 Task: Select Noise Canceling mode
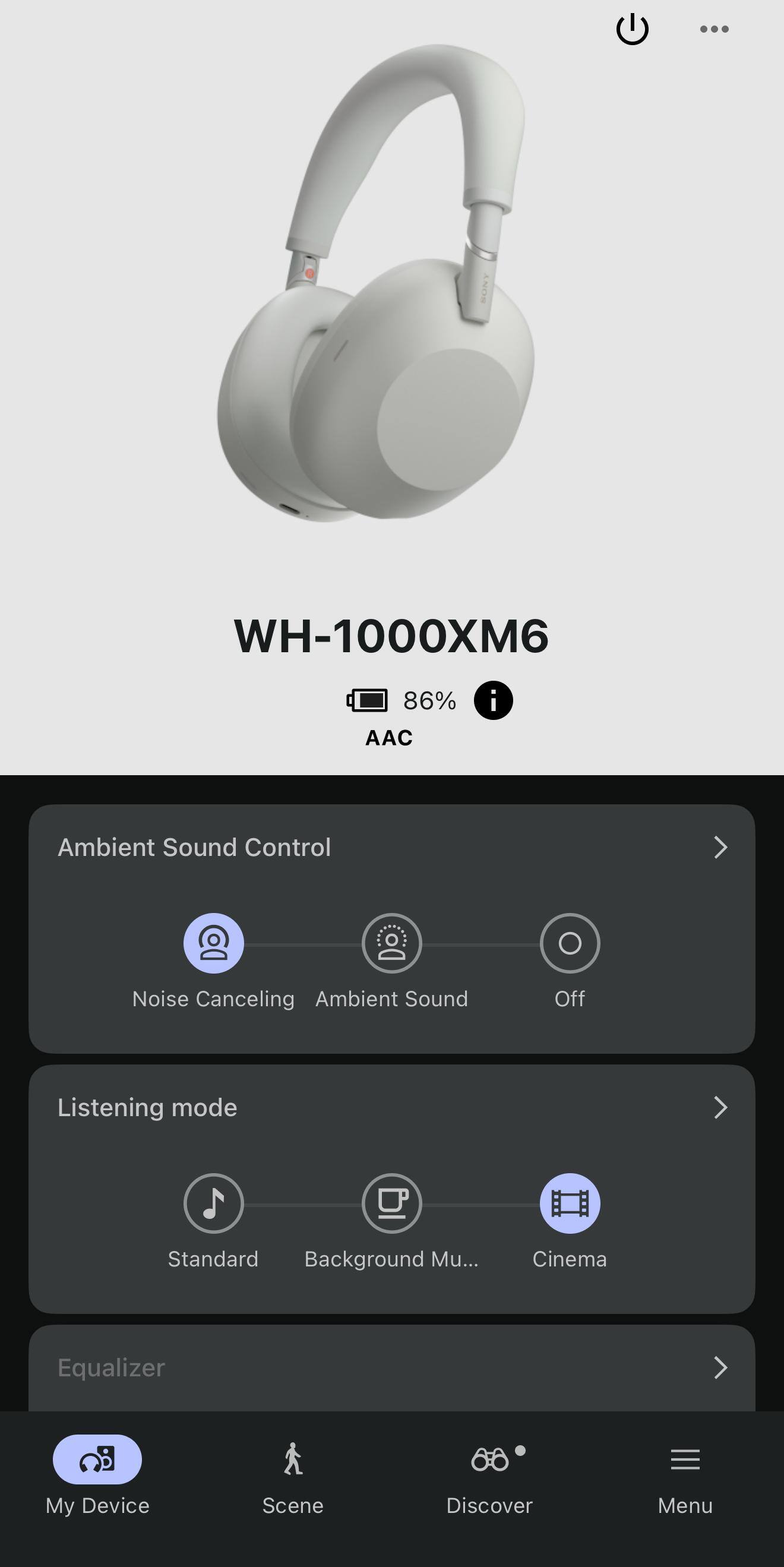click(213, 943)
